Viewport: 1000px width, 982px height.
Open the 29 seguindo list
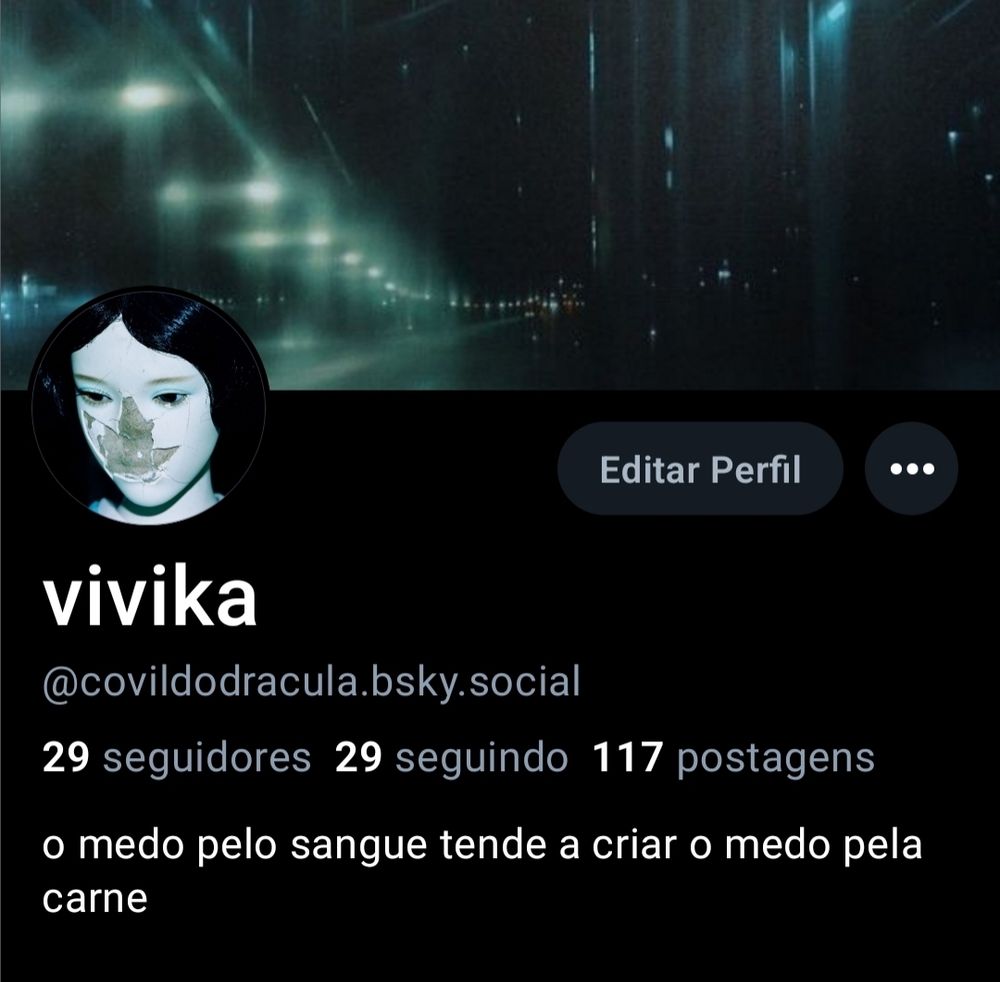pyautogui.click(x=451, y=758)
